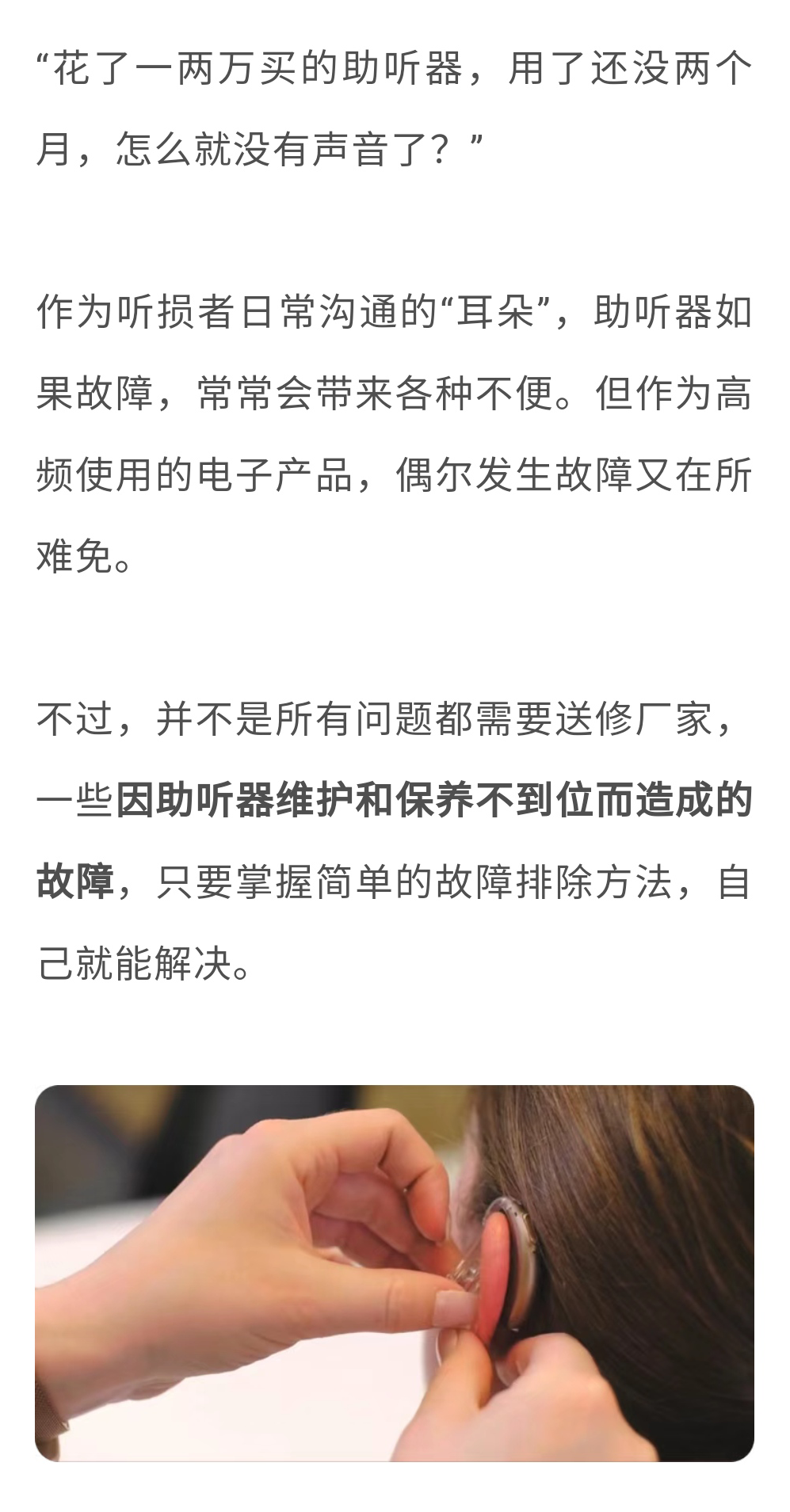
Task: Open the hearing aid fitting photo
Action: point(395,1272)
